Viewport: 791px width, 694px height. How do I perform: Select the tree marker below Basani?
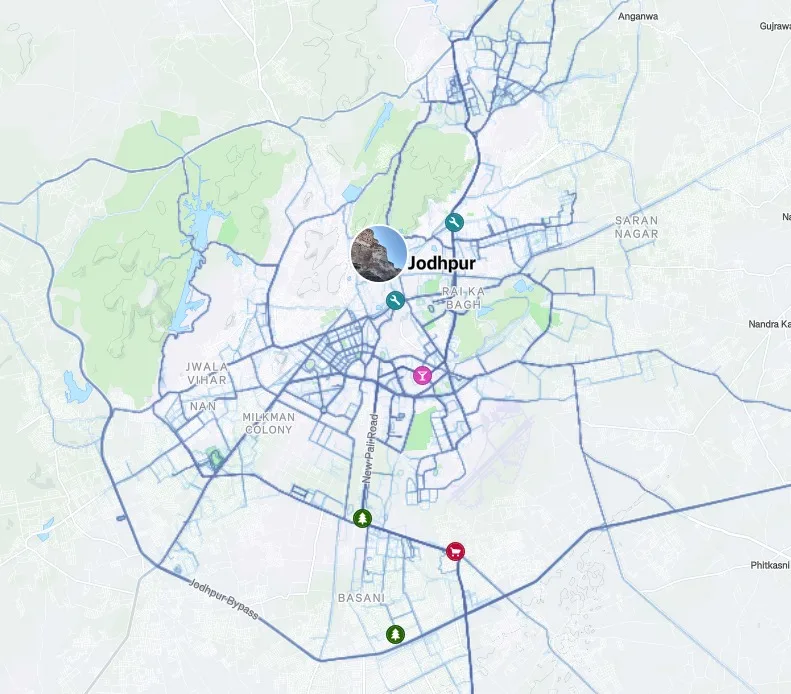point(397,634)
